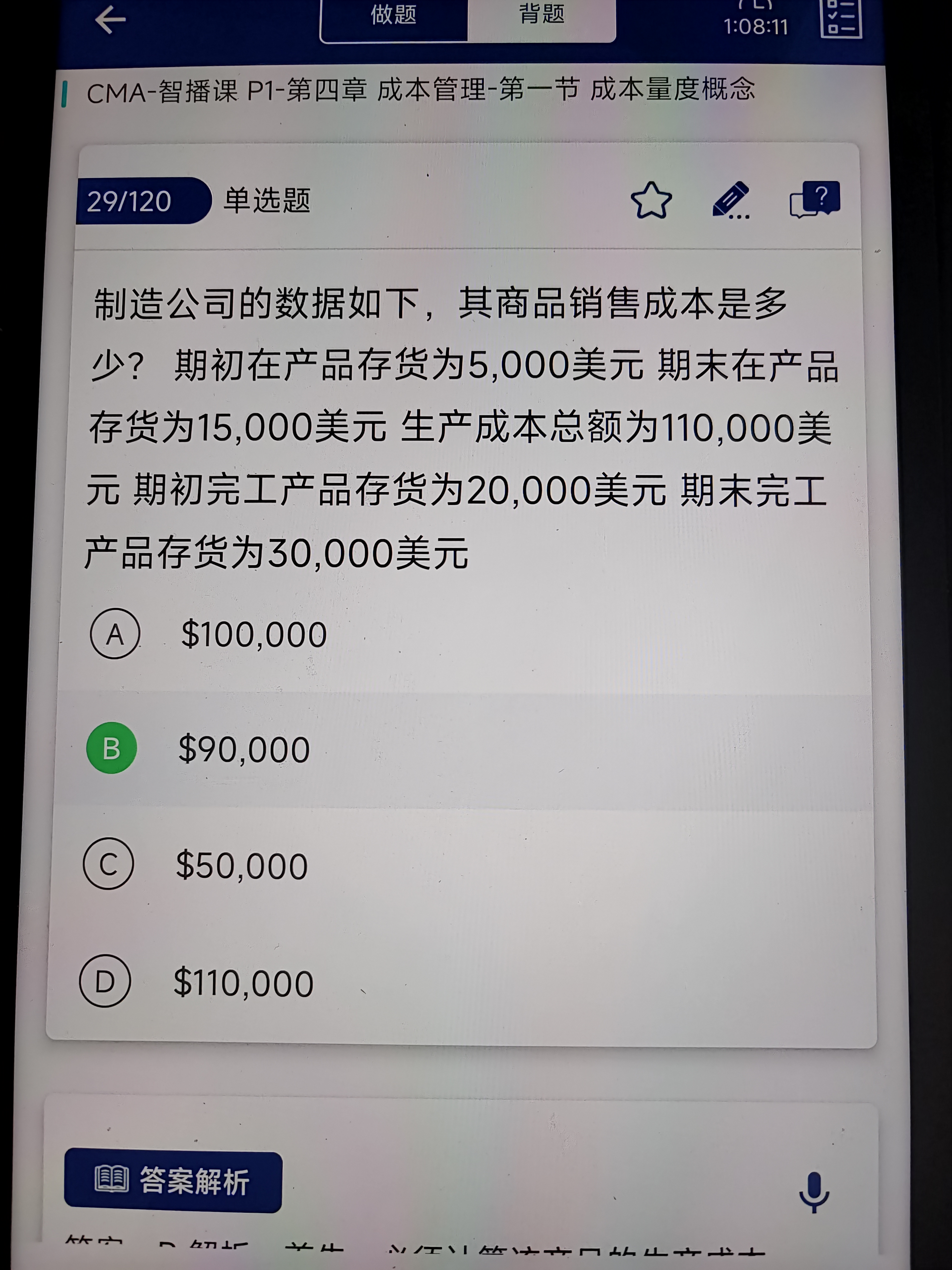Open the question feedback chat icon
The image size is (952, 1270).
(814, 200)
